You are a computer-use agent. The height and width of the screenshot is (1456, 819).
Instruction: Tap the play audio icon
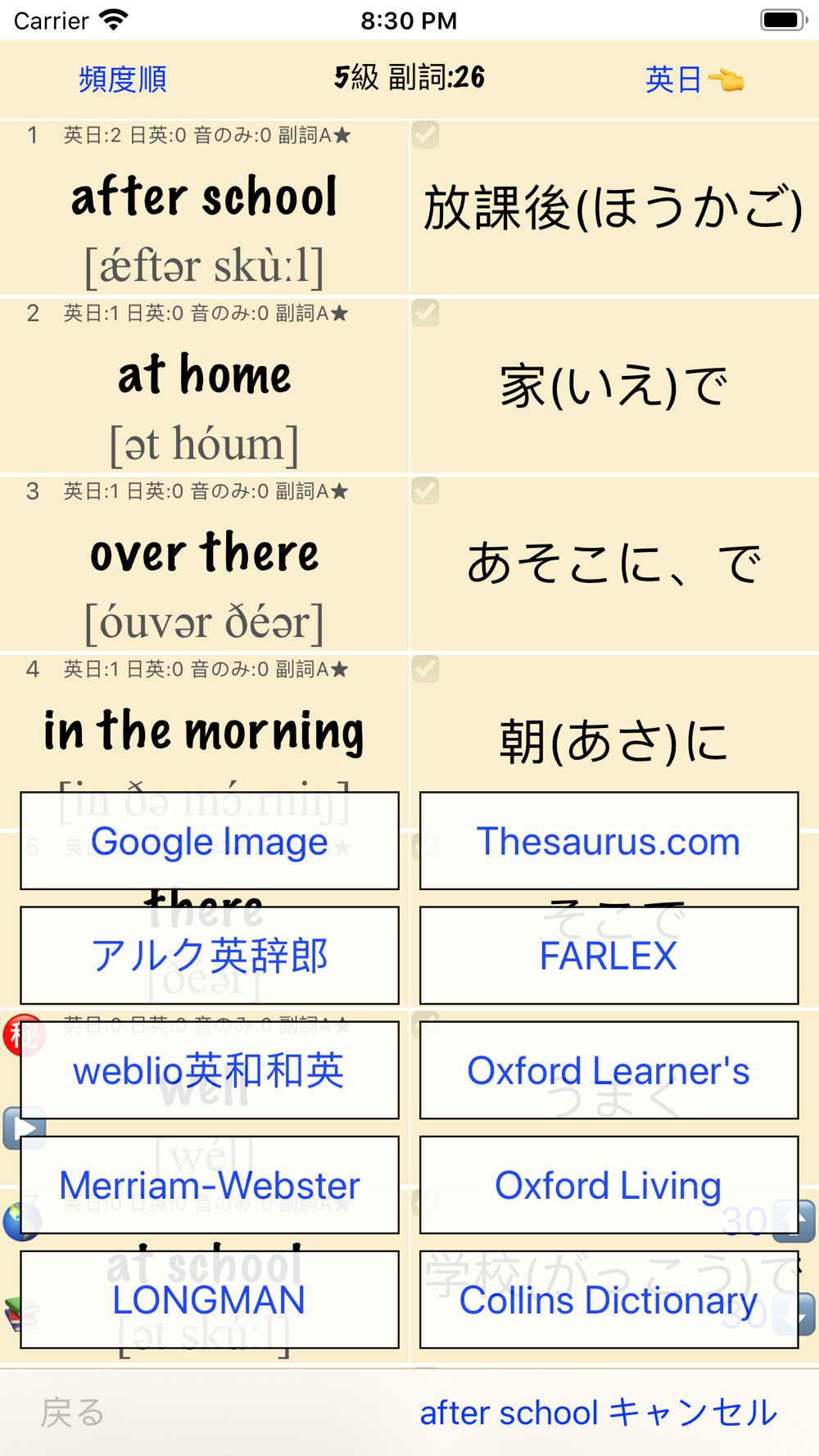coord(25,1128)
